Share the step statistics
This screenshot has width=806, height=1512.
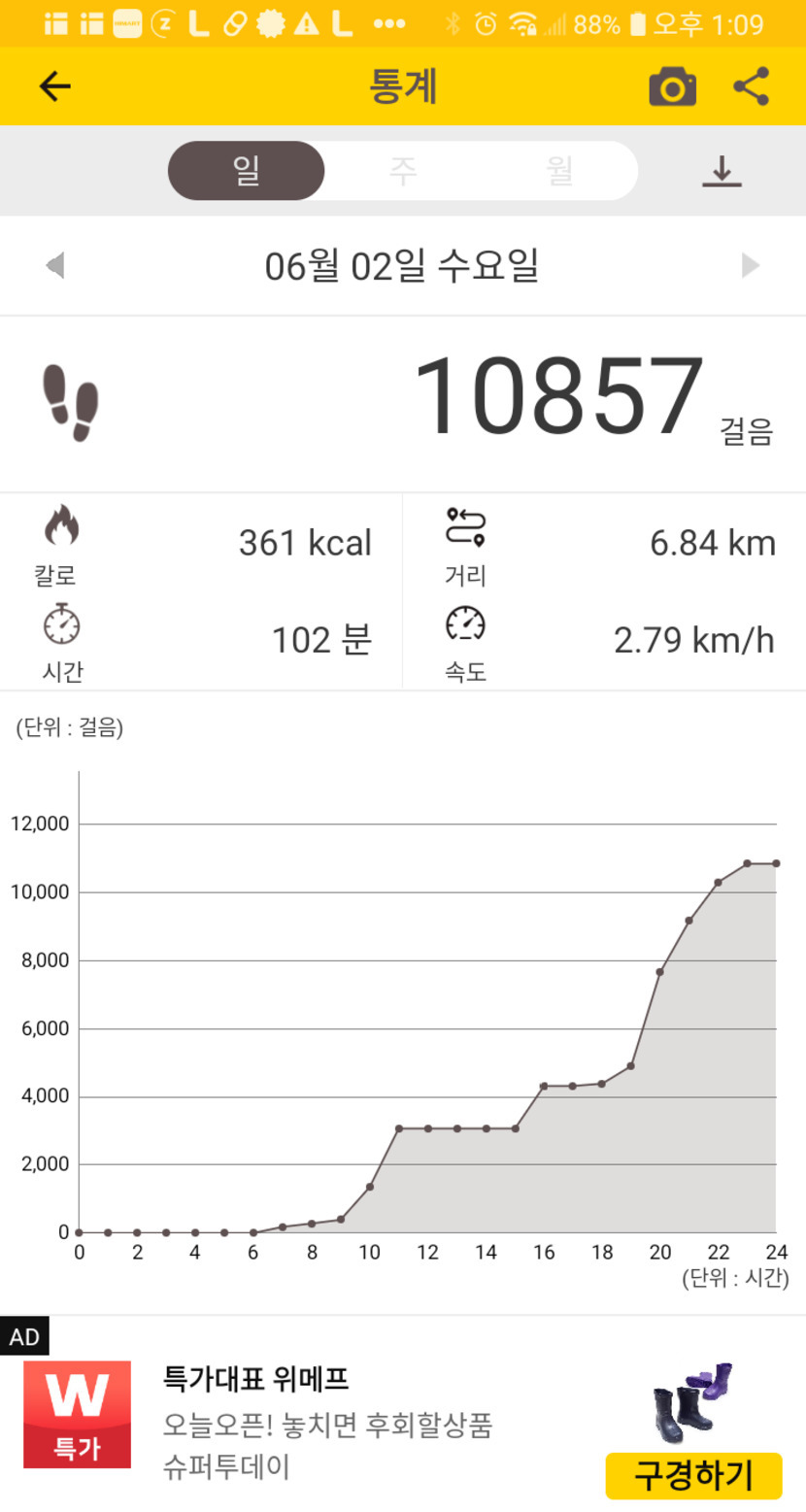pos(752,86)
